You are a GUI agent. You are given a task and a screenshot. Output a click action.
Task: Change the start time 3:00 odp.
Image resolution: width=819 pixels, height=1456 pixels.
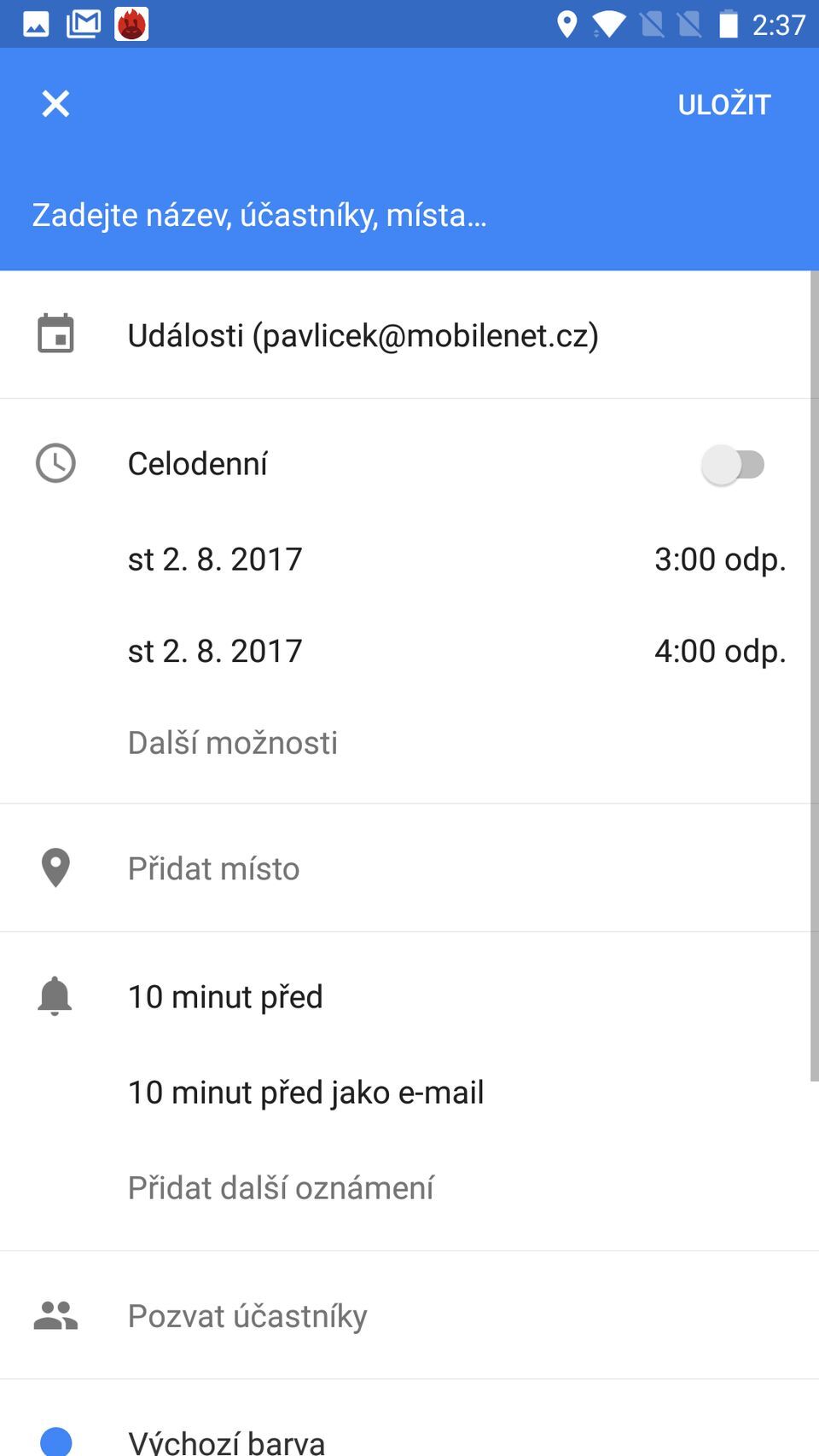click(x=719, y=559)
